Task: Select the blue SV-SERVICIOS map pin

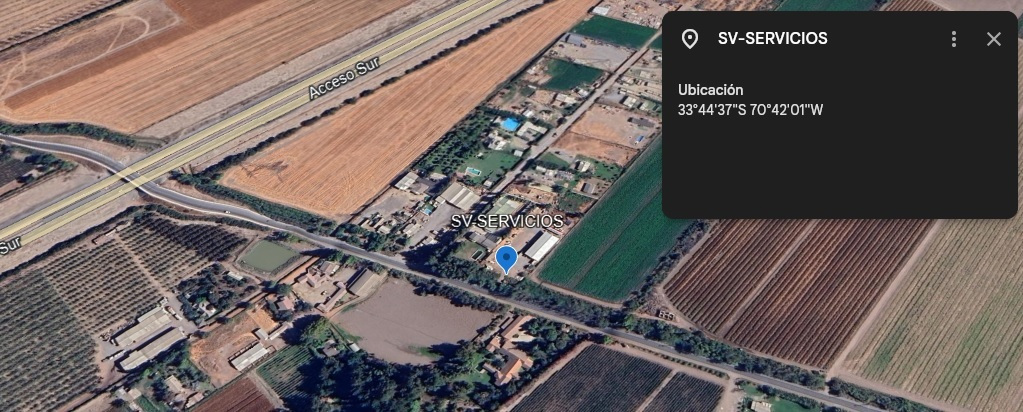Action: pos(507,259)
